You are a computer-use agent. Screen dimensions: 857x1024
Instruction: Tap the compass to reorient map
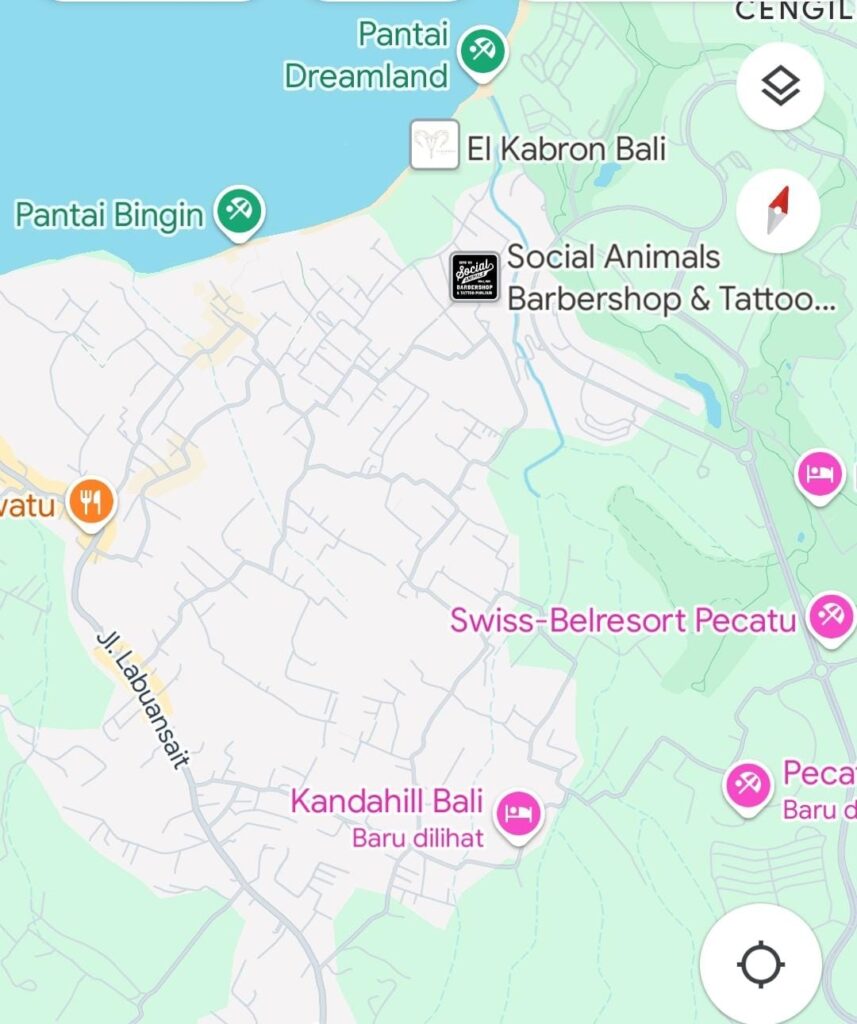[x=778, y=211]
